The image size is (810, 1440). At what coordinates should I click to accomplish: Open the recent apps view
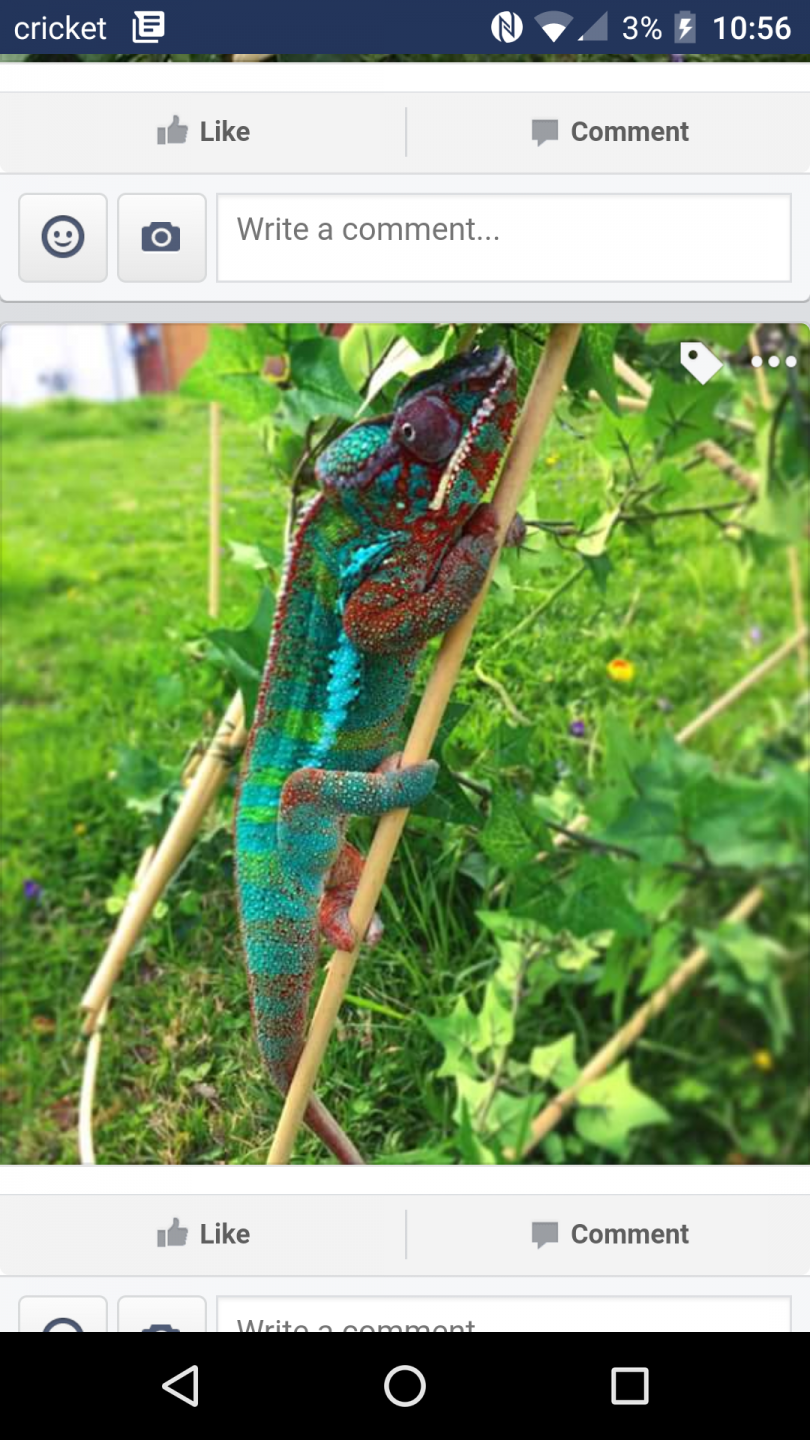click(x=630, y=1386)
